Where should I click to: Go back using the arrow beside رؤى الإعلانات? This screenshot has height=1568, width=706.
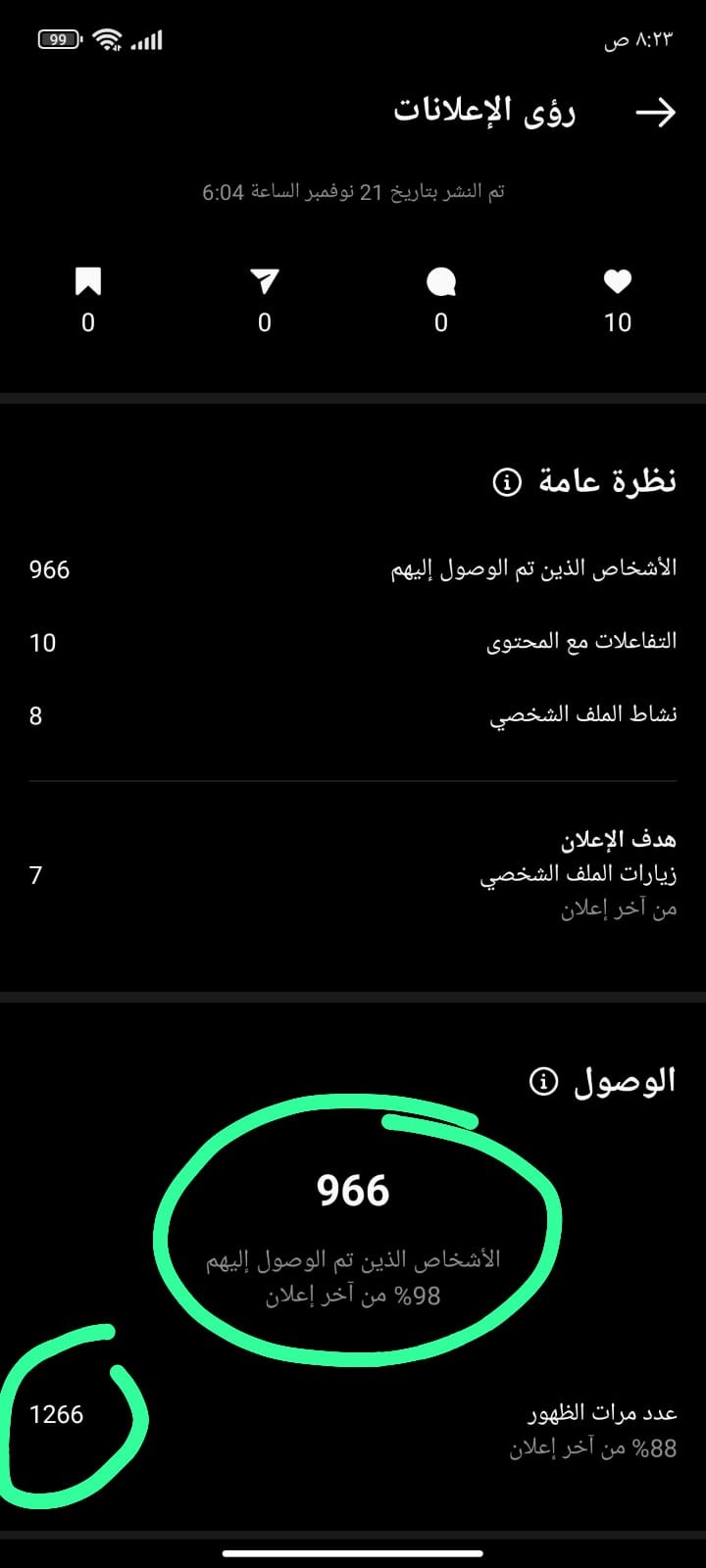(655, 113)
